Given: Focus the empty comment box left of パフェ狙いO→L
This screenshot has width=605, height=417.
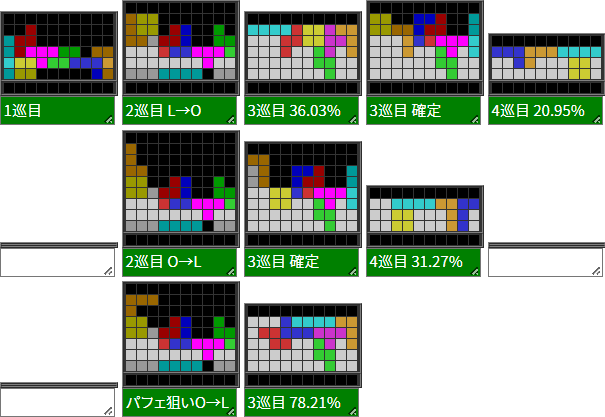Looking at the screenshot, I should click(x=58, y=403).
